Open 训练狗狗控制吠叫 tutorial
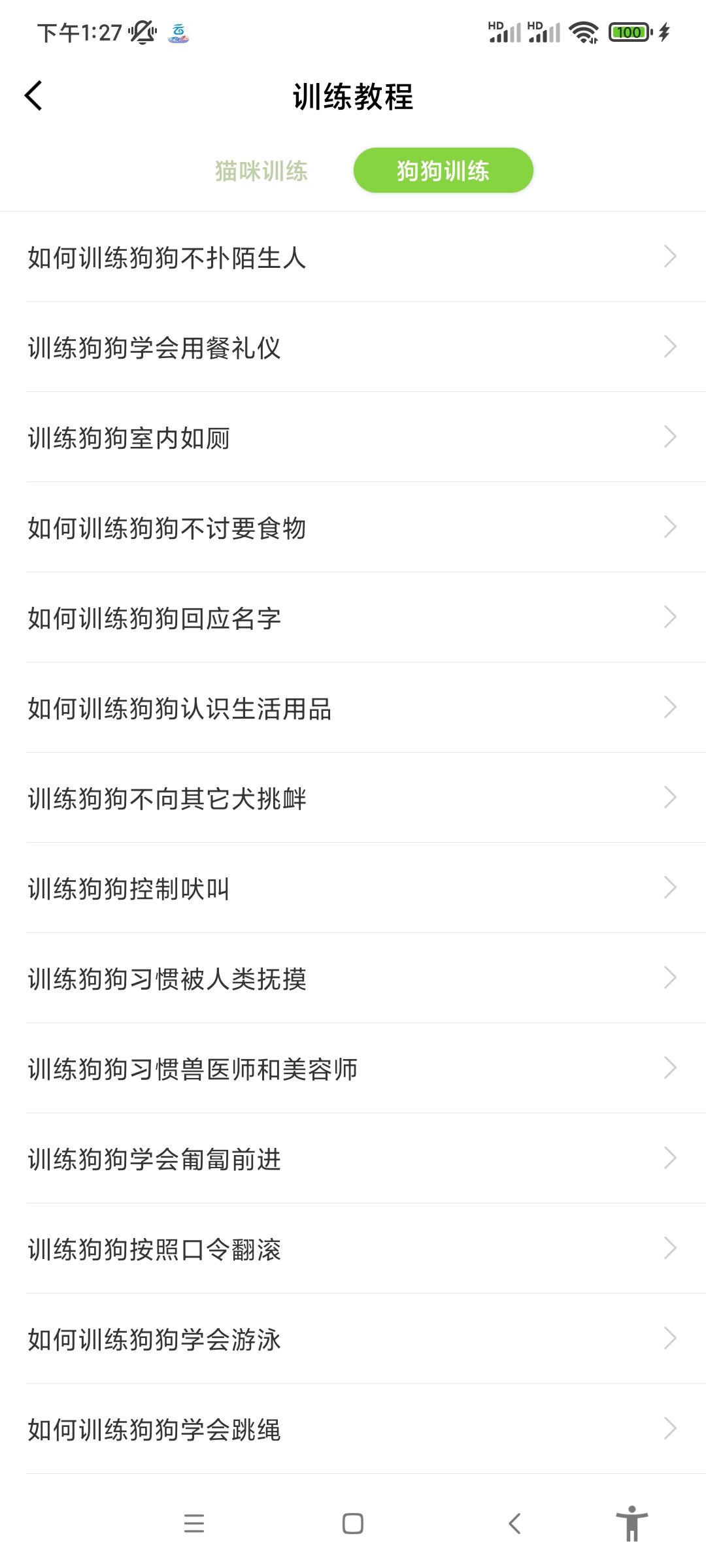The image size is (706, 1568). (353, 889)
